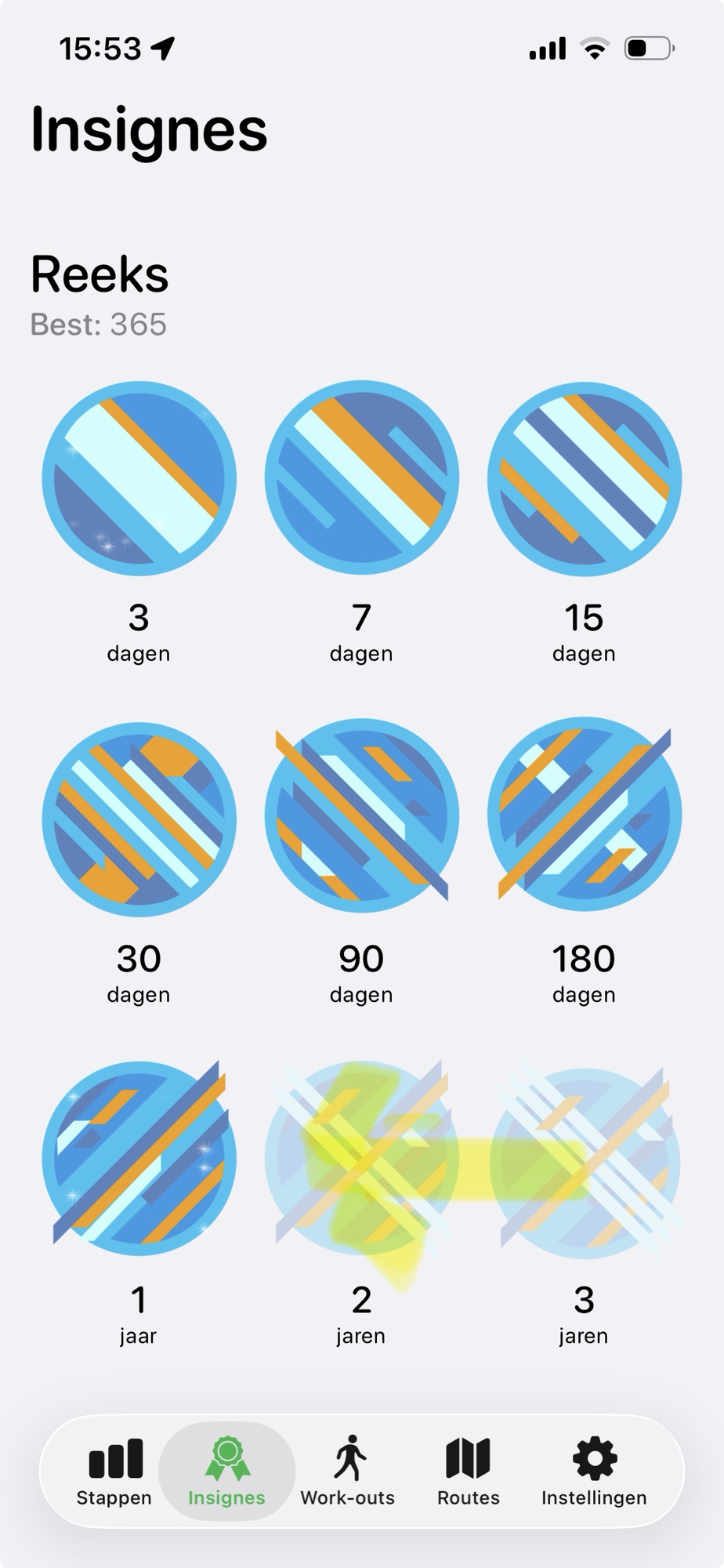
Task: Select the Insignes tab
Action: pos(226,1472)
